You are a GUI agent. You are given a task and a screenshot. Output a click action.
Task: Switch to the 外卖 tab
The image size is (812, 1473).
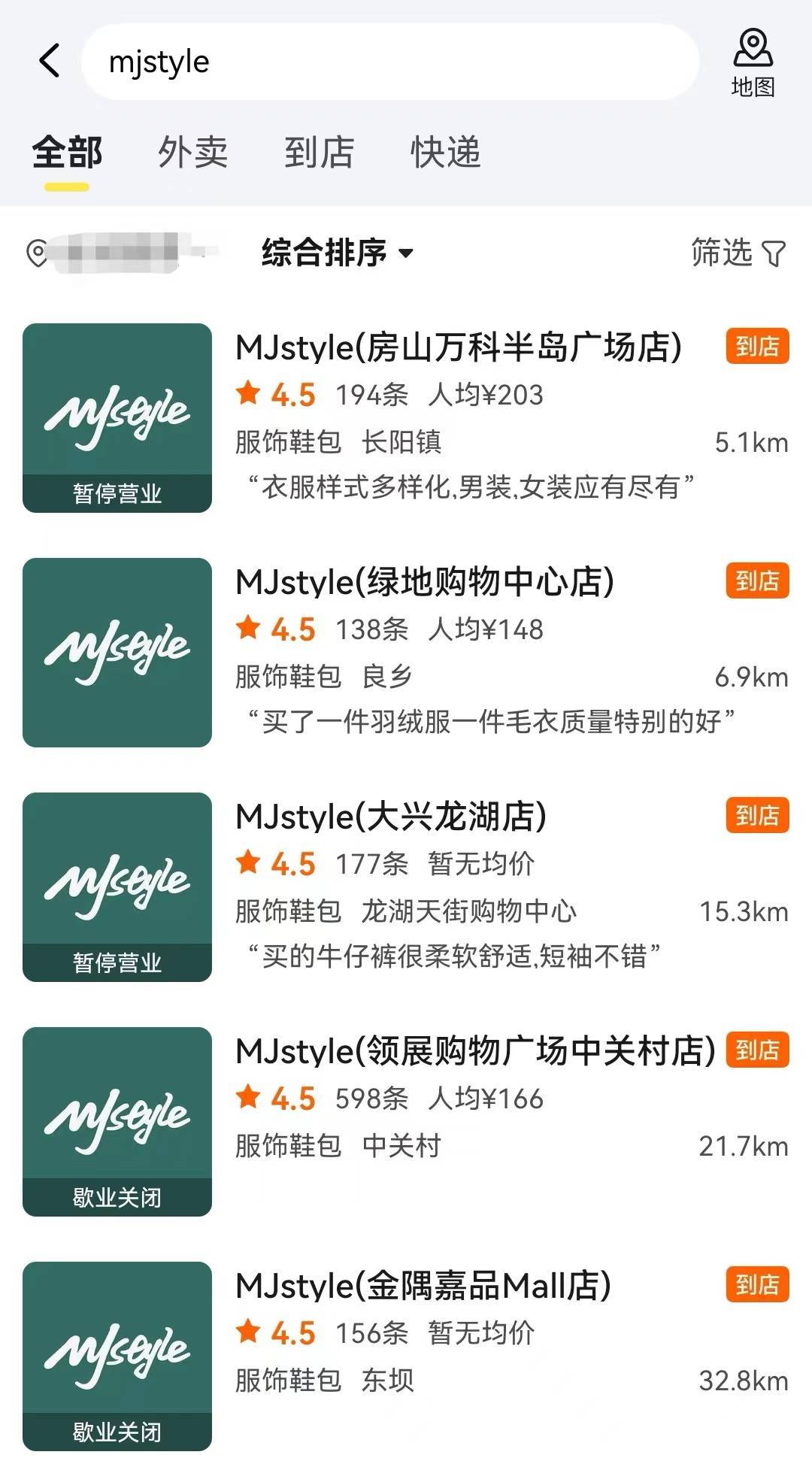(193, 153)
